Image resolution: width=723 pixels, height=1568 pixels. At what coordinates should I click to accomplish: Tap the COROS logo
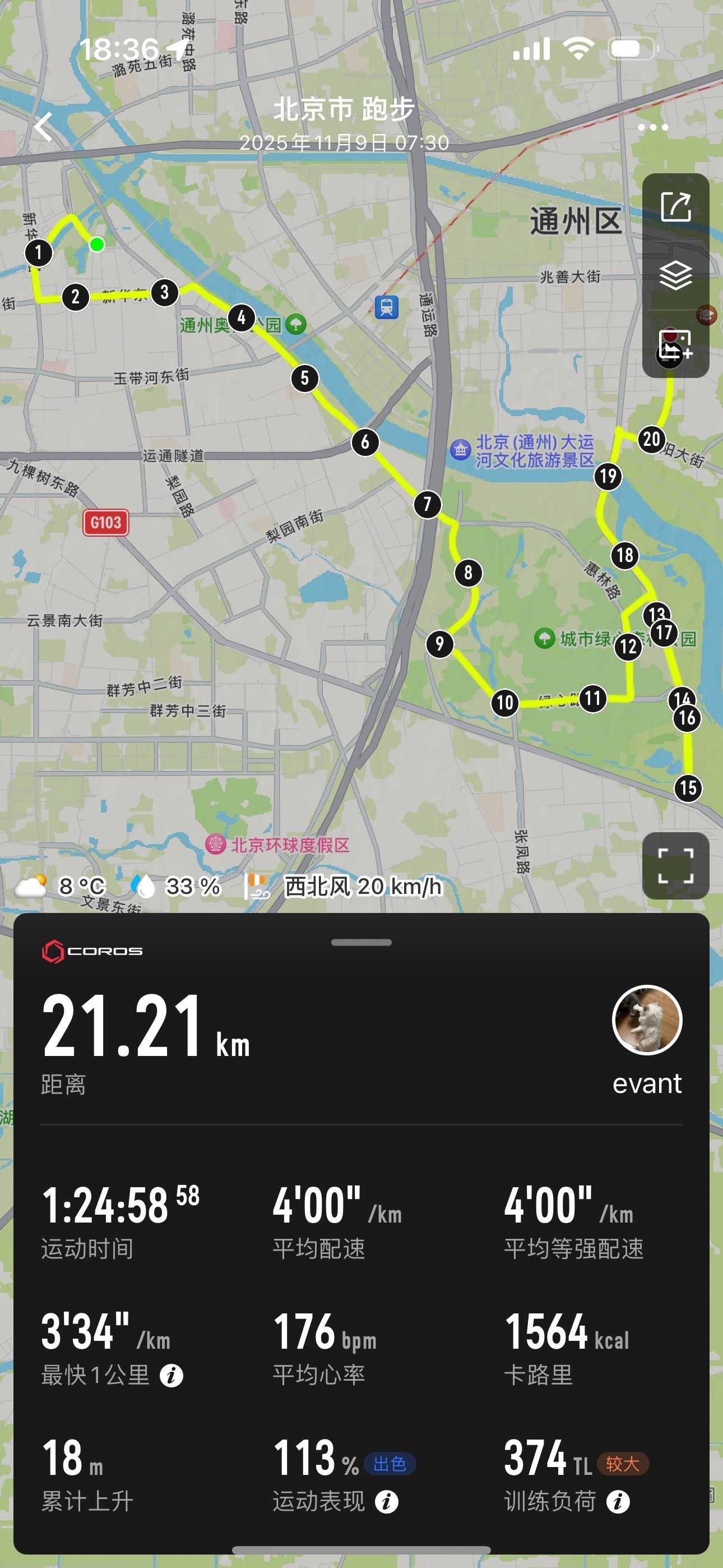click(92, 950)
